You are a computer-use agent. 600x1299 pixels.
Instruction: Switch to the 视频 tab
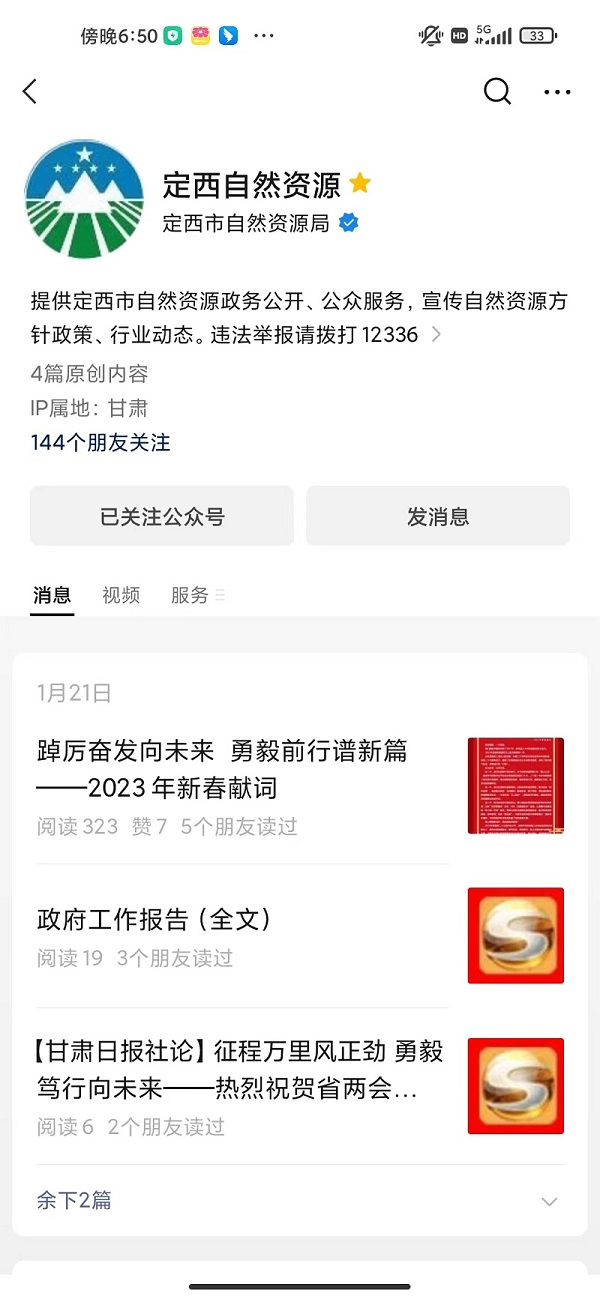click(121, 595)
